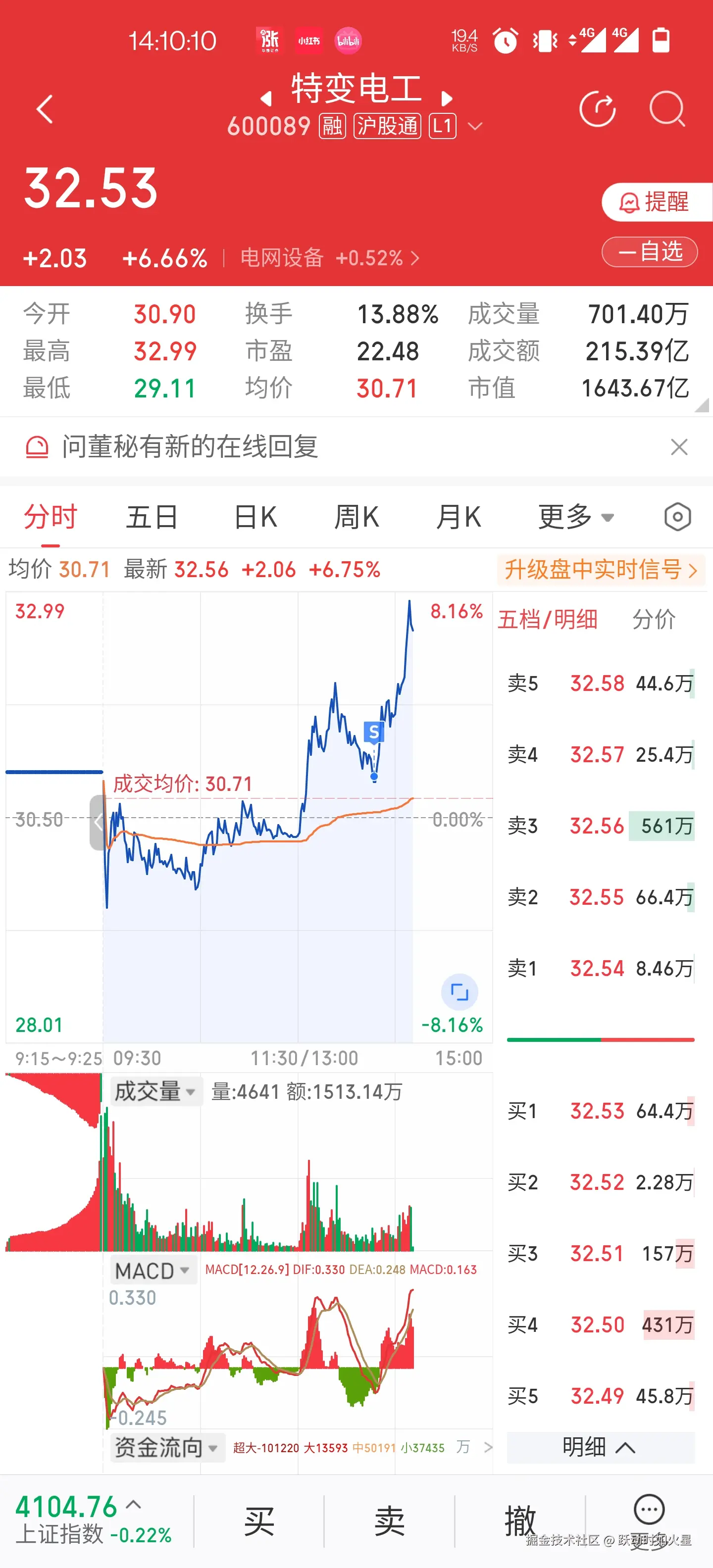Set a price alert with 提醒 button
Image resolution: width=713 pixels, height=1568 pixels.
(x=657, y=201)
